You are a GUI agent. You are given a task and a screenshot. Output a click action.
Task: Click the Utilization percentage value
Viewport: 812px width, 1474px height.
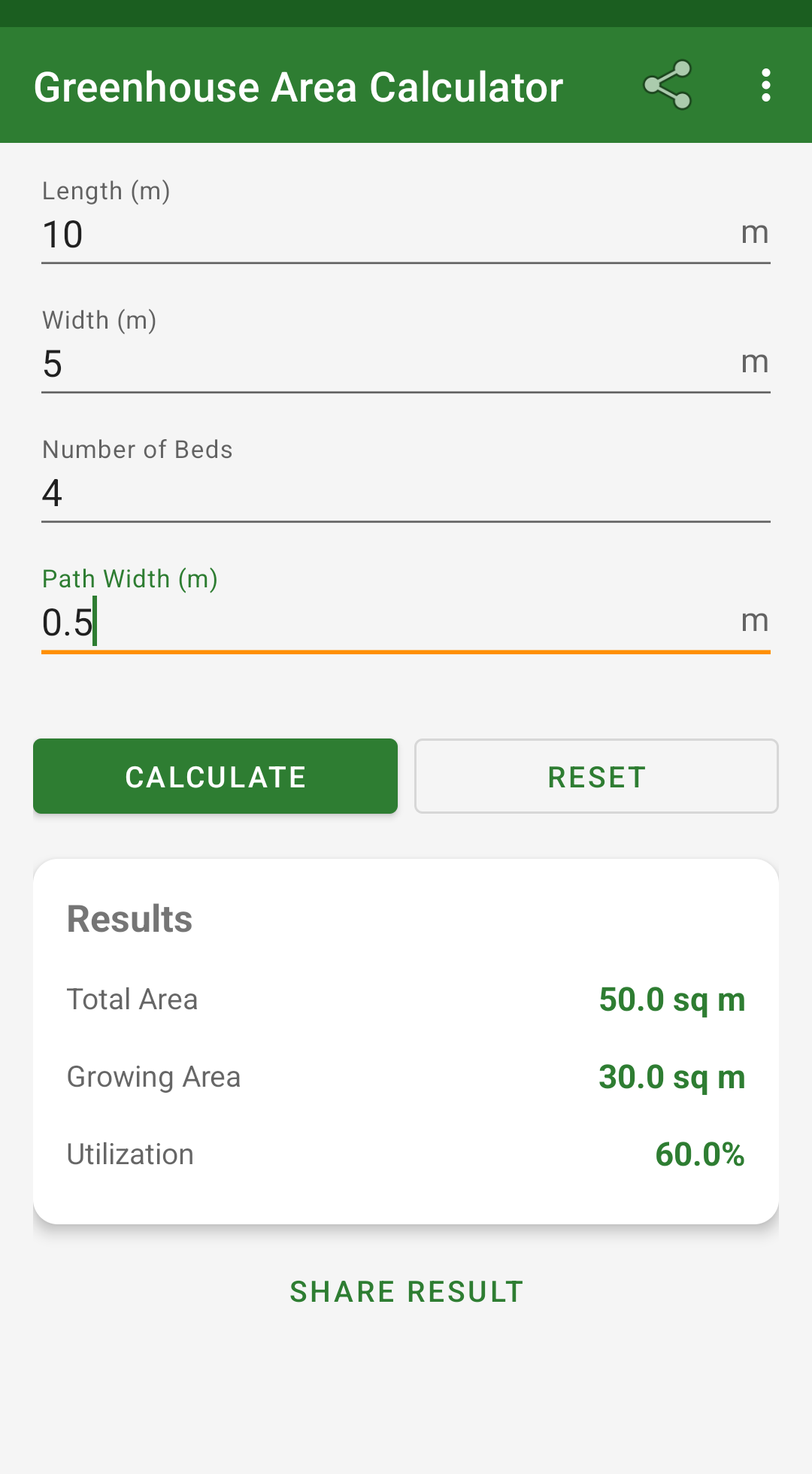[699, 1154]
